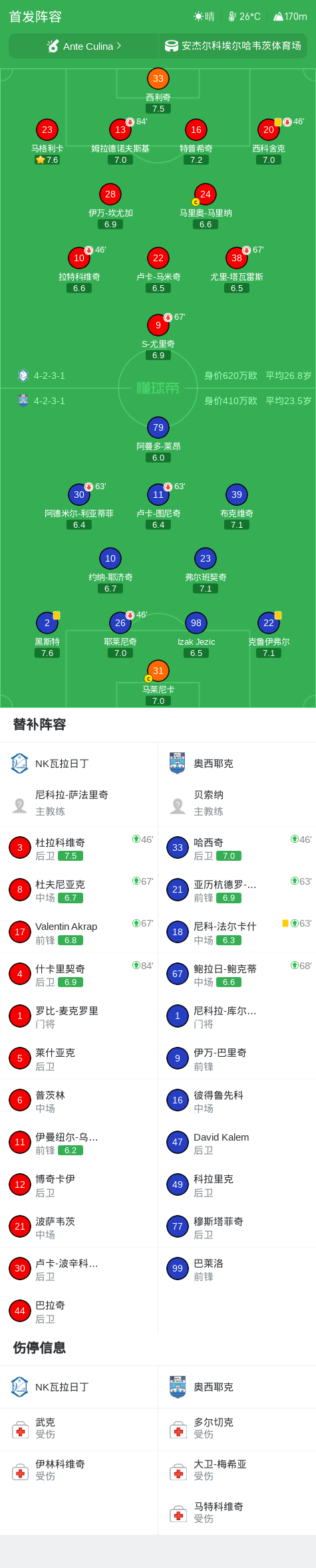Open NK瓦拉日丁 team in substitutes header

[x=79, y=764]
